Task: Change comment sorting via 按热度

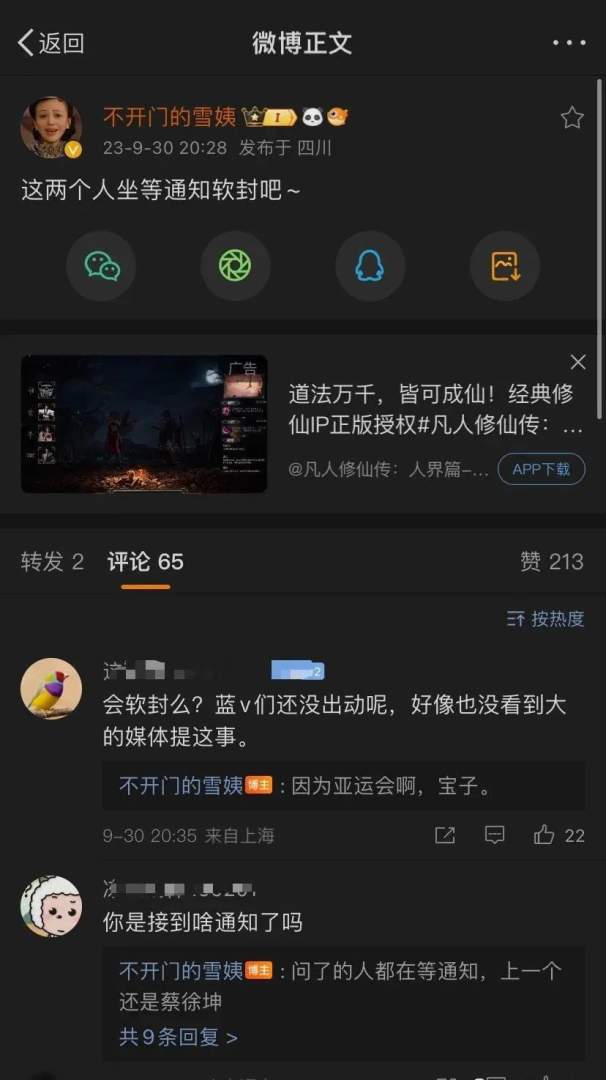Action: (546, 619)
